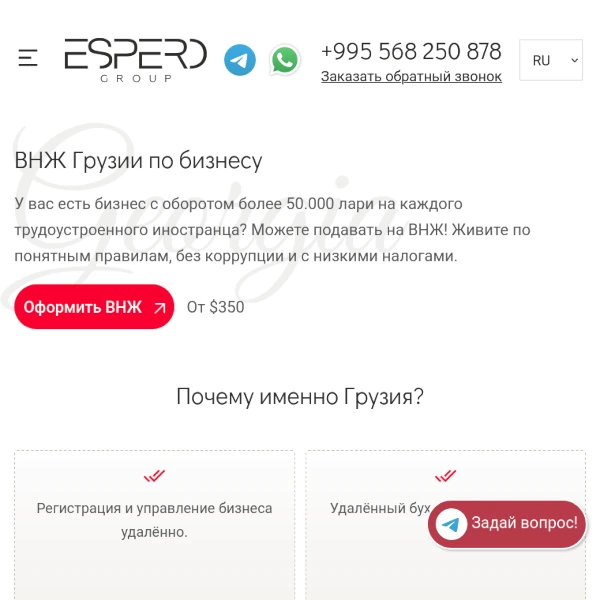Screen dimensions: 600x600
Task: Tap the 'Оформить ВНЖ' button
Action: (94, 307)
